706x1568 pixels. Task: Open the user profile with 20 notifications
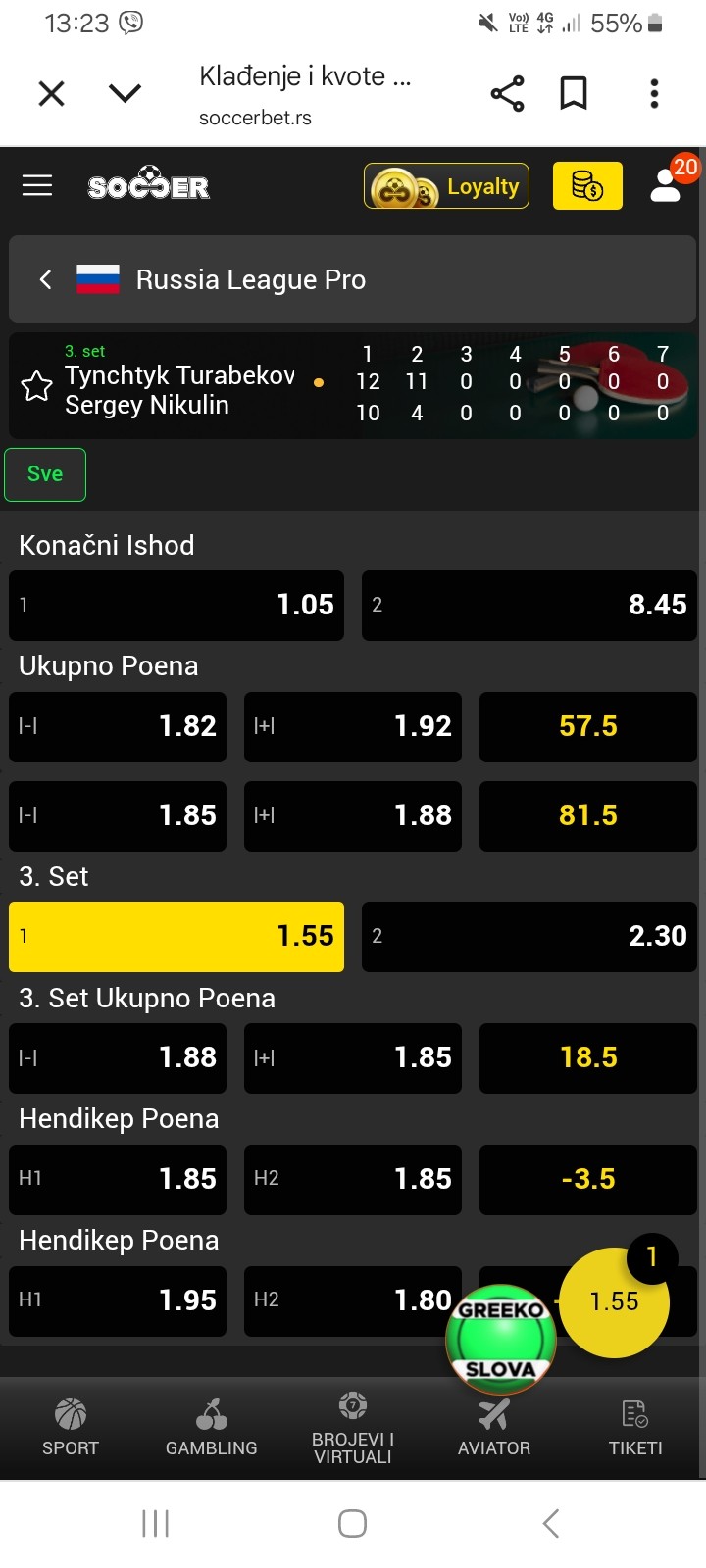667,184
